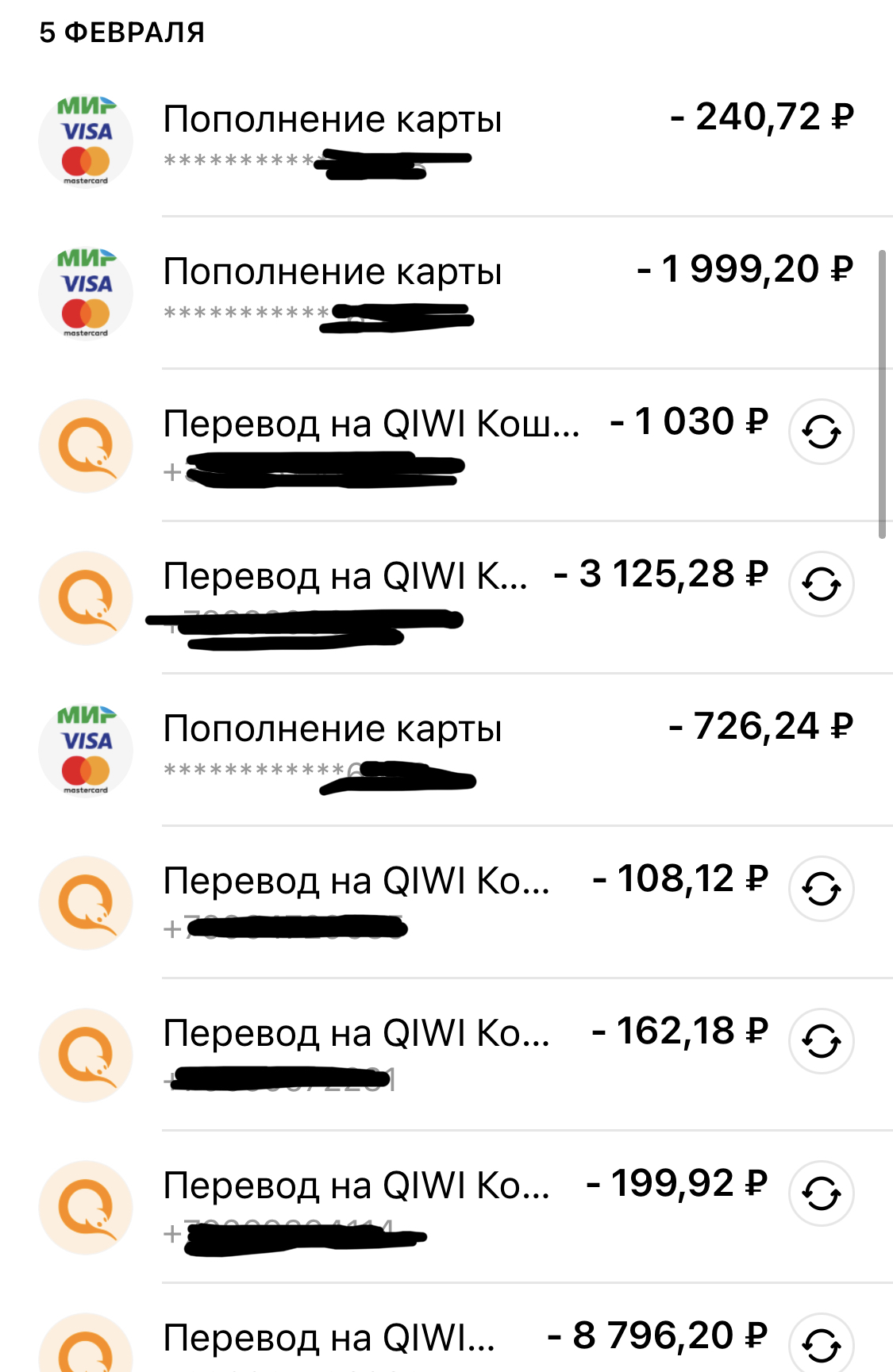893x1372 pixels.
Task: Repeat the 3 125,28 ₽ QIWI transfer
Action: tap(821, 585)
